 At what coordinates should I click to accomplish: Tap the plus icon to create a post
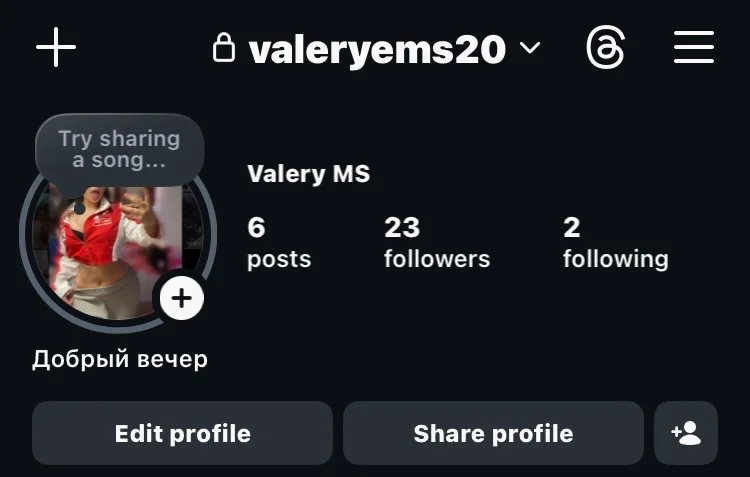click(x=56, y=47)
